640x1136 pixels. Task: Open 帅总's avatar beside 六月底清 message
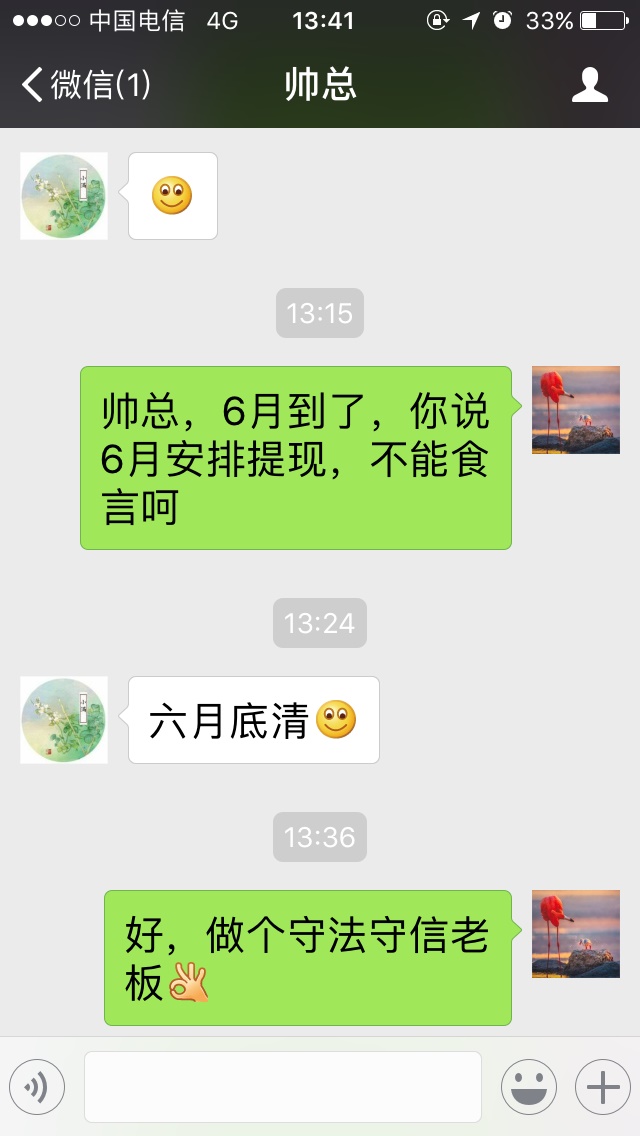[64, 720]
